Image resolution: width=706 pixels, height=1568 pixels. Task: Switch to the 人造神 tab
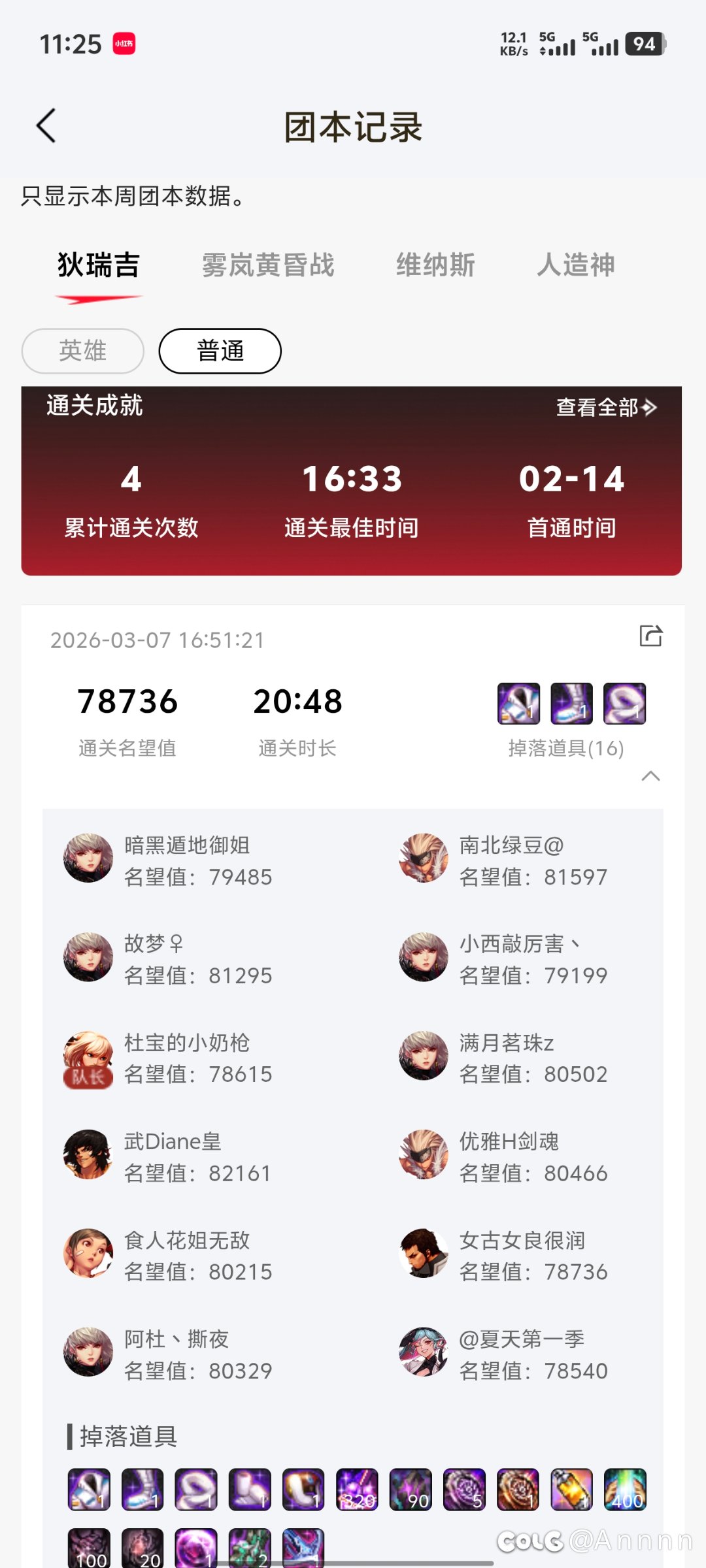point(575,265)
